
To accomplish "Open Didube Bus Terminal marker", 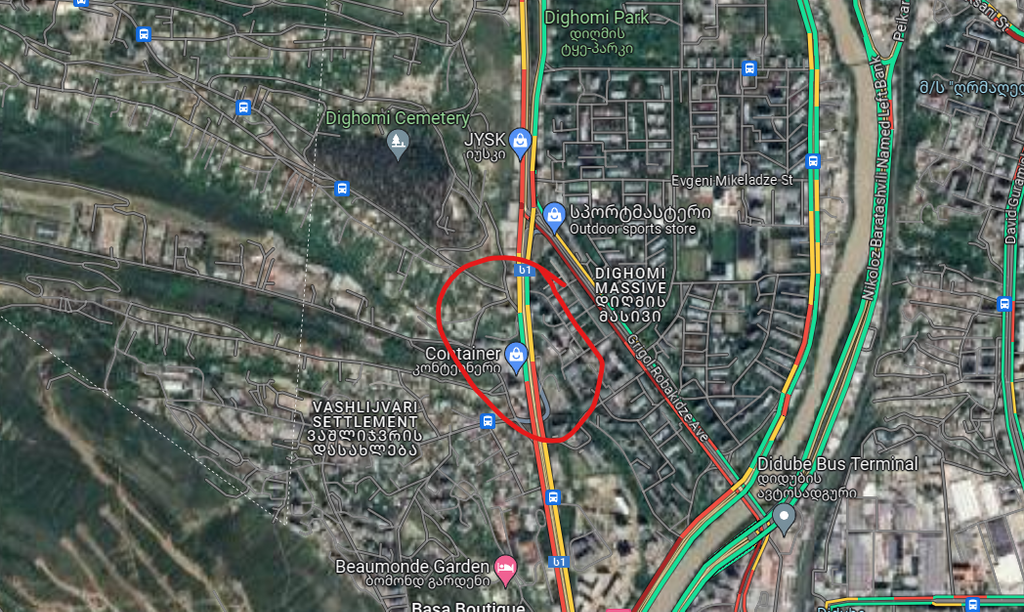I will click(x=784, y=518).
